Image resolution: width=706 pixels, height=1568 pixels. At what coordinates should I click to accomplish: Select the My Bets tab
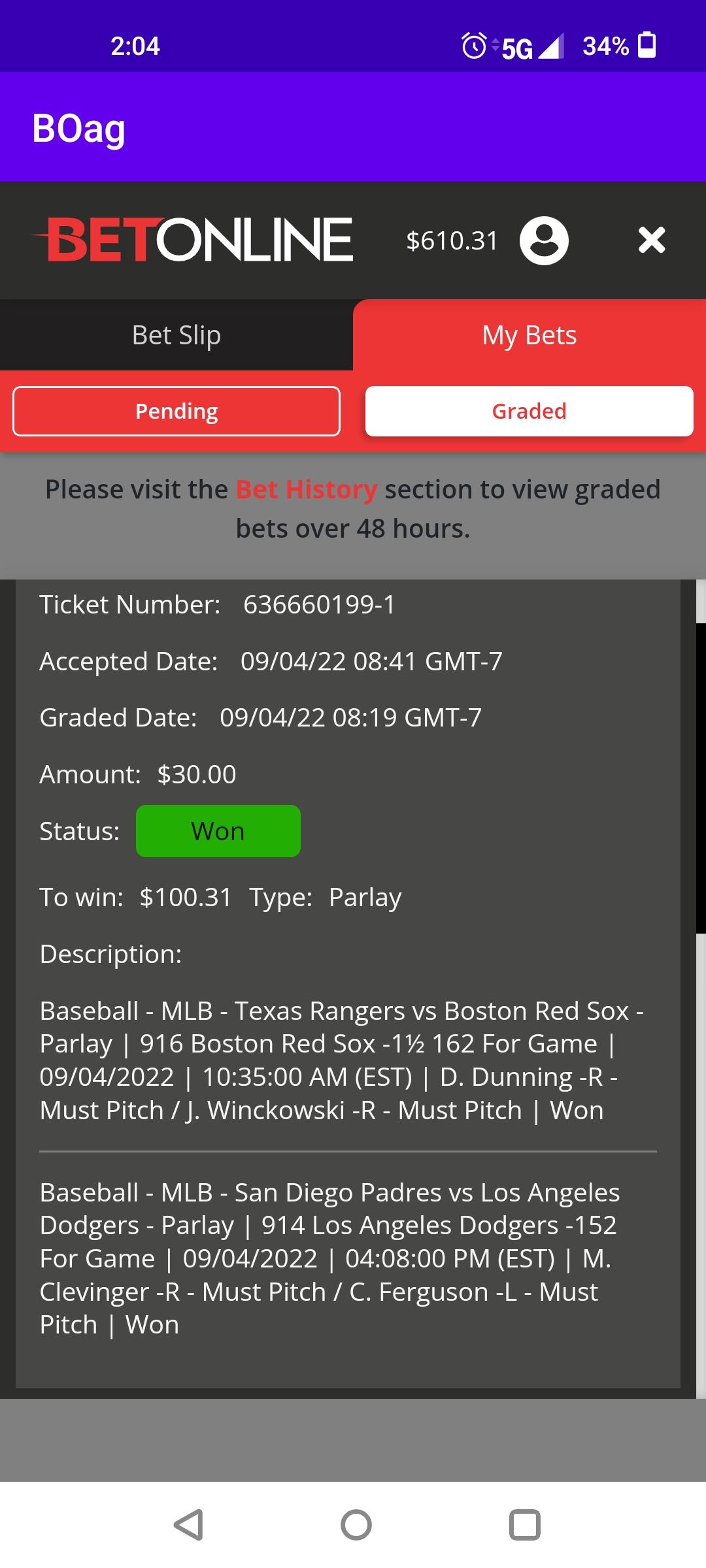click(x=529, y=335)
